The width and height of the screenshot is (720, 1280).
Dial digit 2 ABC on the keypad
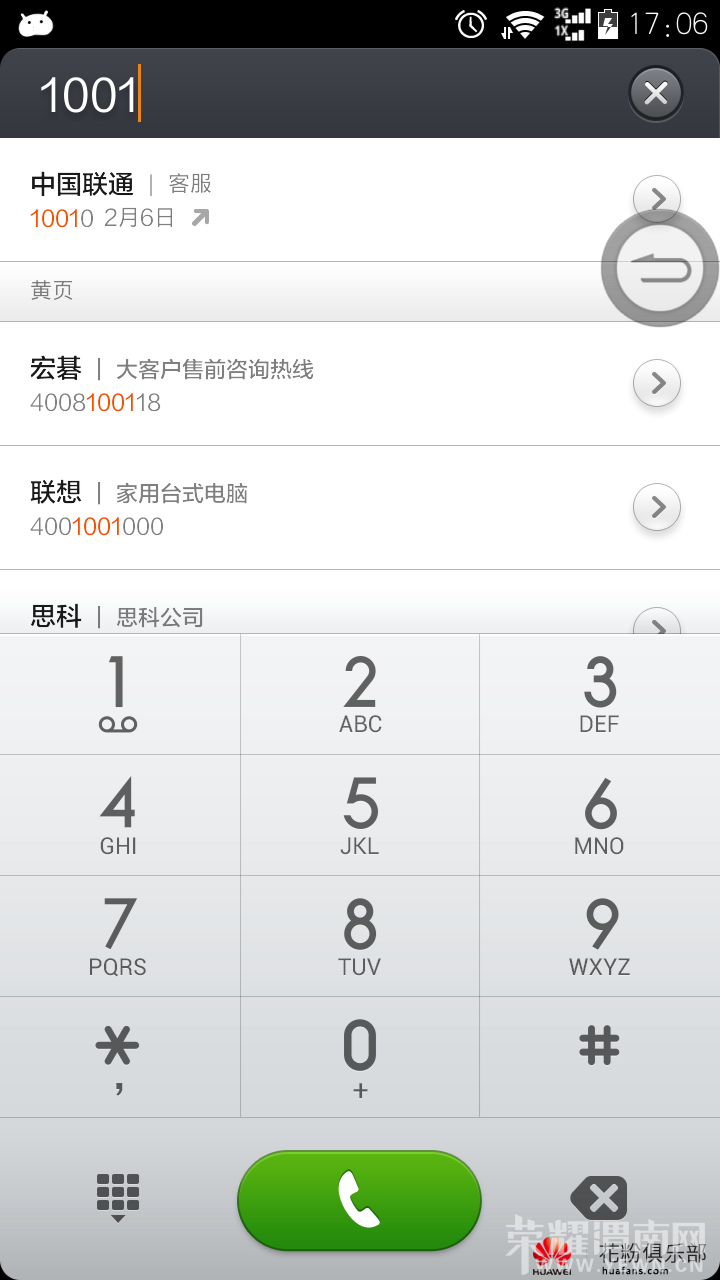[x=360, y=694]
